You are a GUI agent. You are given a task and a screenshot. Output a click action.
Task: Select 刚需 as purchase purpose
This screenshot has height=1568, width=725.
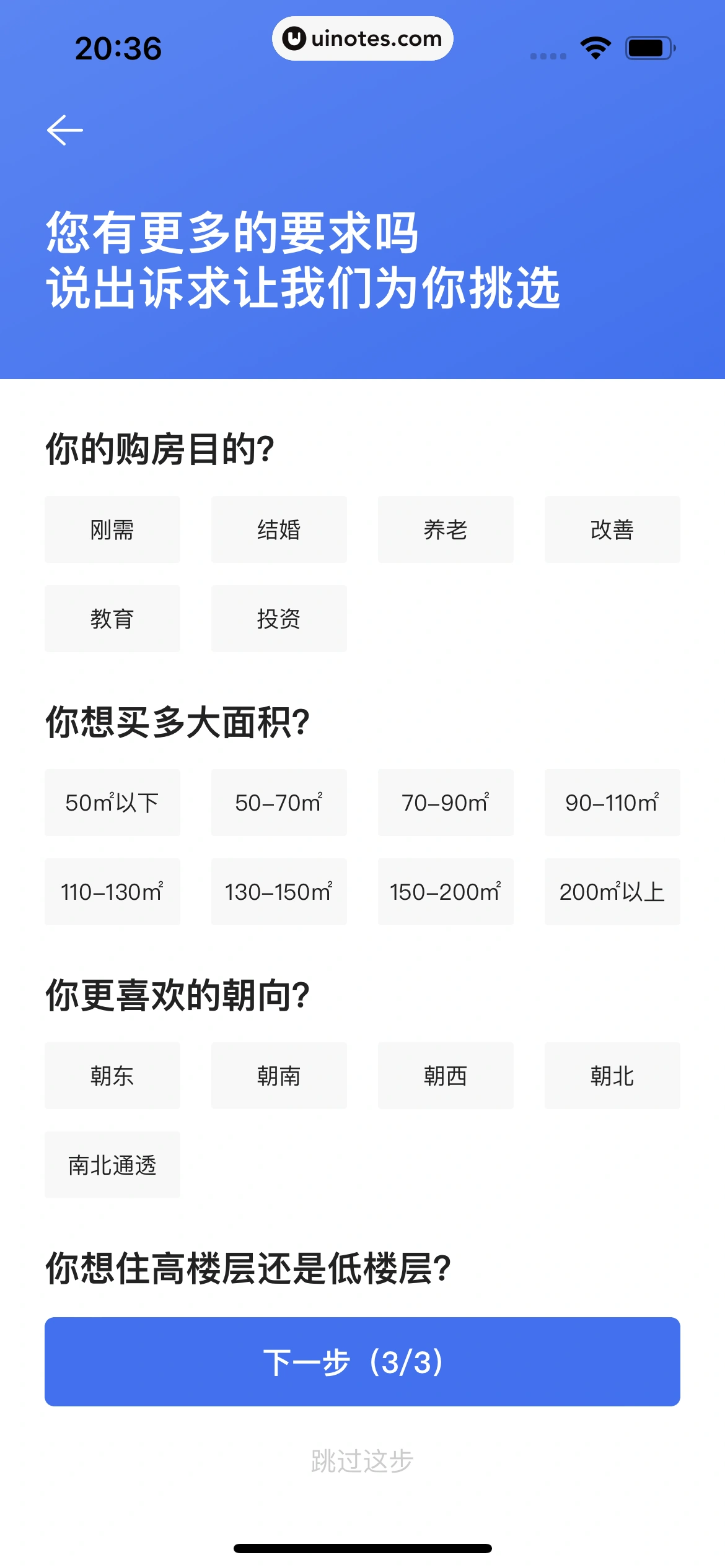coord(112,530)
